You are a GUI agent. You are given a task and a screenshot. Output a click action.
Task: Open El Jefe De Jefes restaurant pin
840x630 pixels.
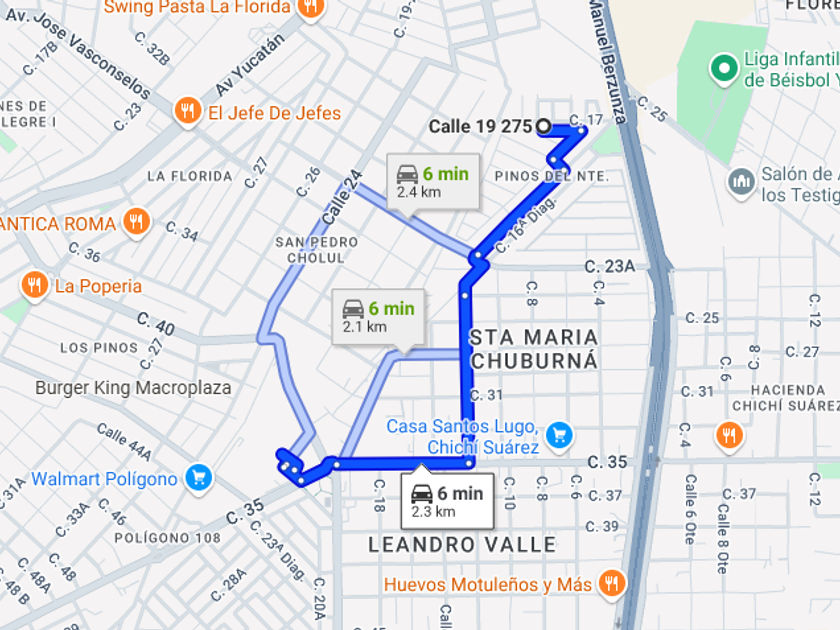point(187,112)
